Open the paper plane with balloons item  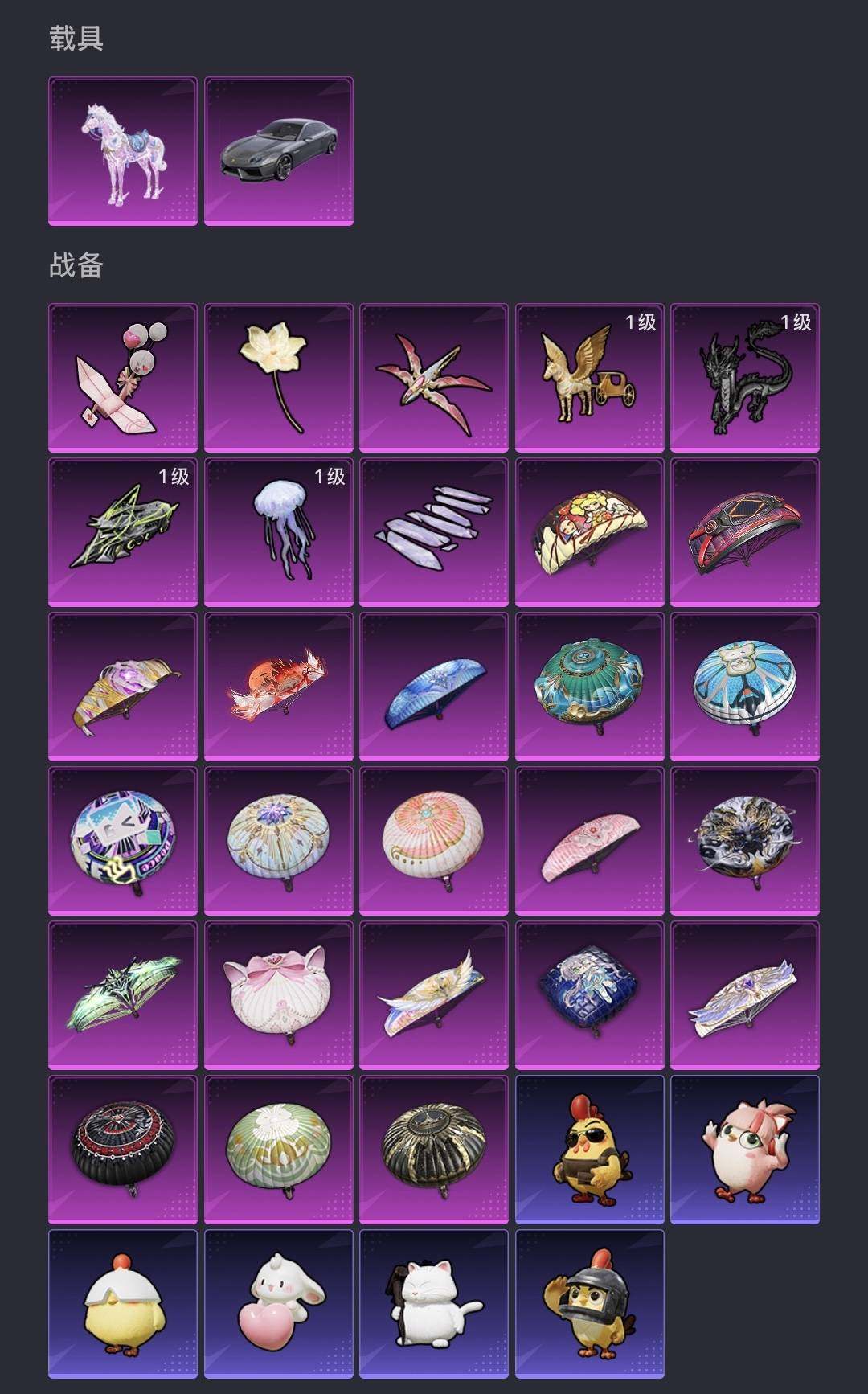pos(122,378)
